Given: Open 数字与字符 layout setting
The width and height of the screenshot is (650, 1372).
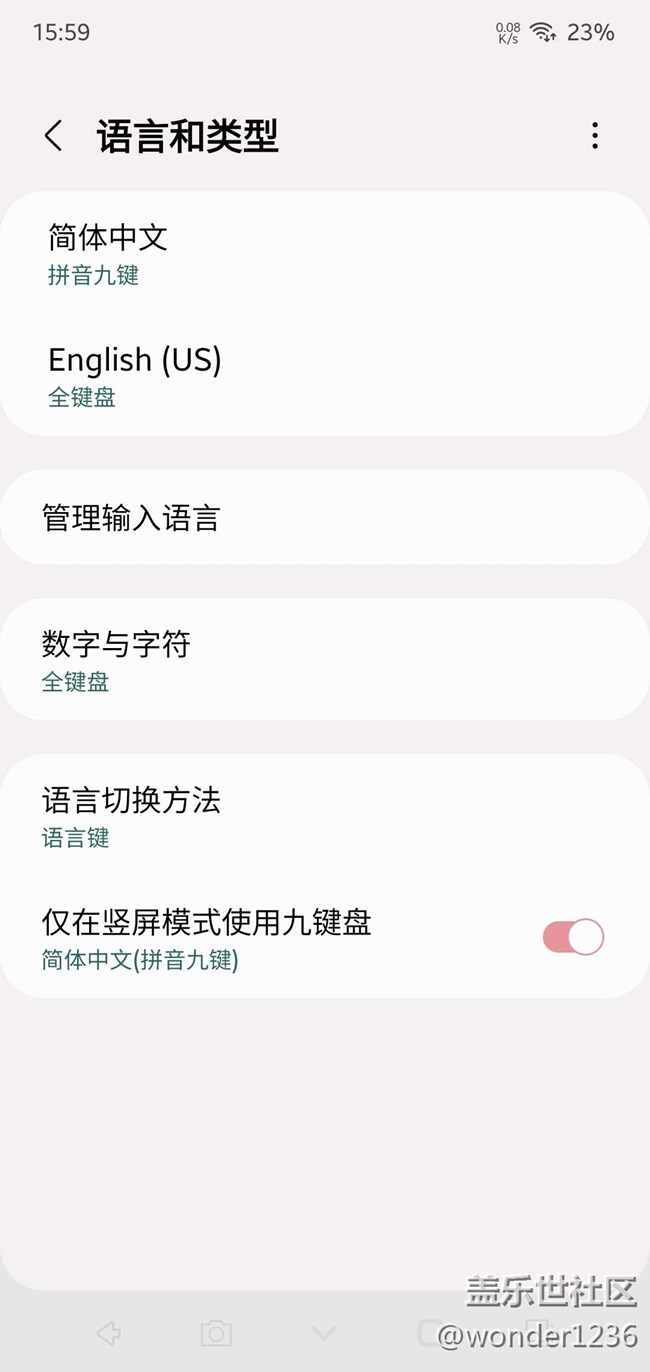Looking at the screenshot, I should 325,660.
